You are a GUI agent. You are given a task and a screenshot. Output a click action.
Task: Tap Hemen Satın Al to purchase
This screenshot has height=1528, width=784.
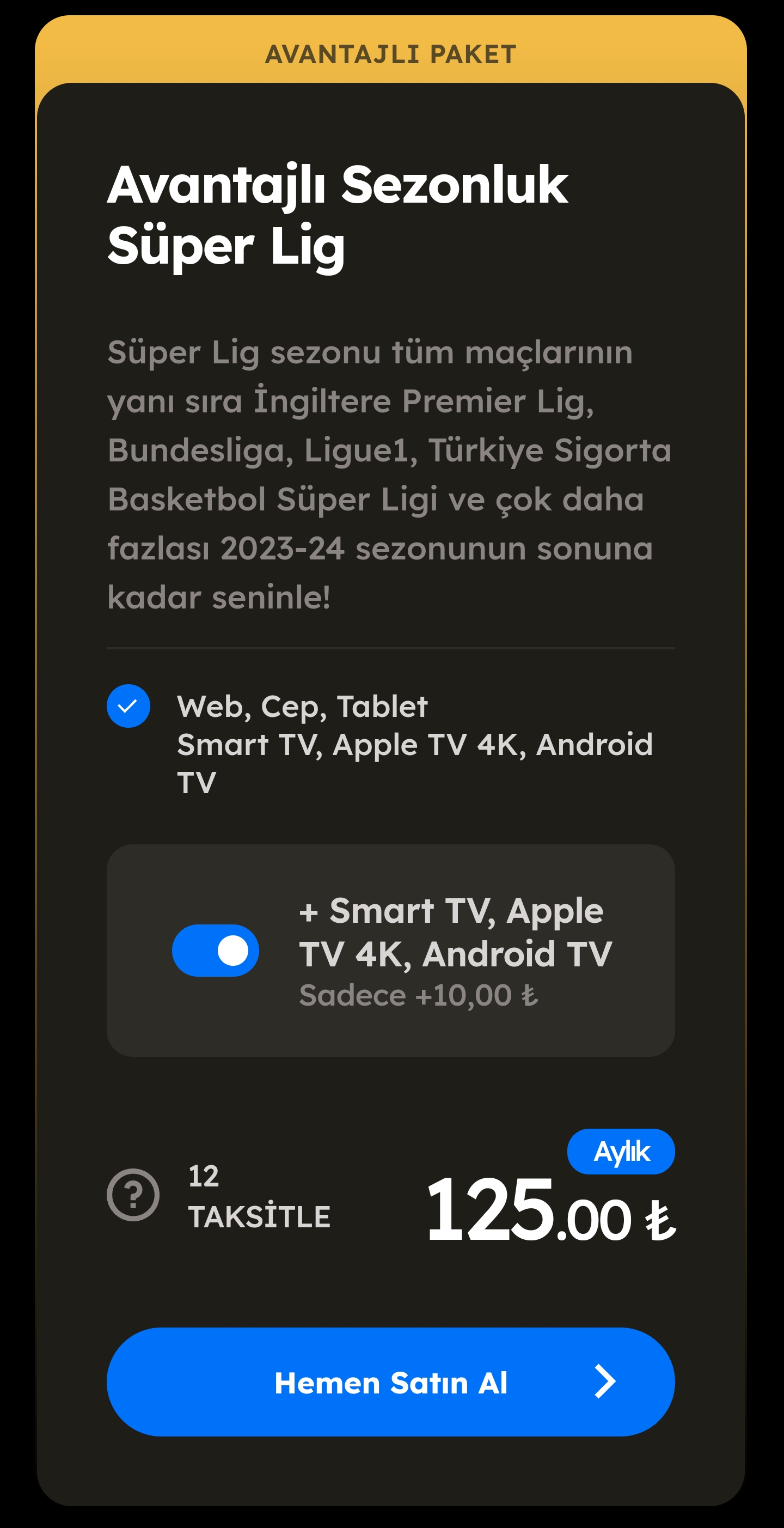pos(391,1381)
